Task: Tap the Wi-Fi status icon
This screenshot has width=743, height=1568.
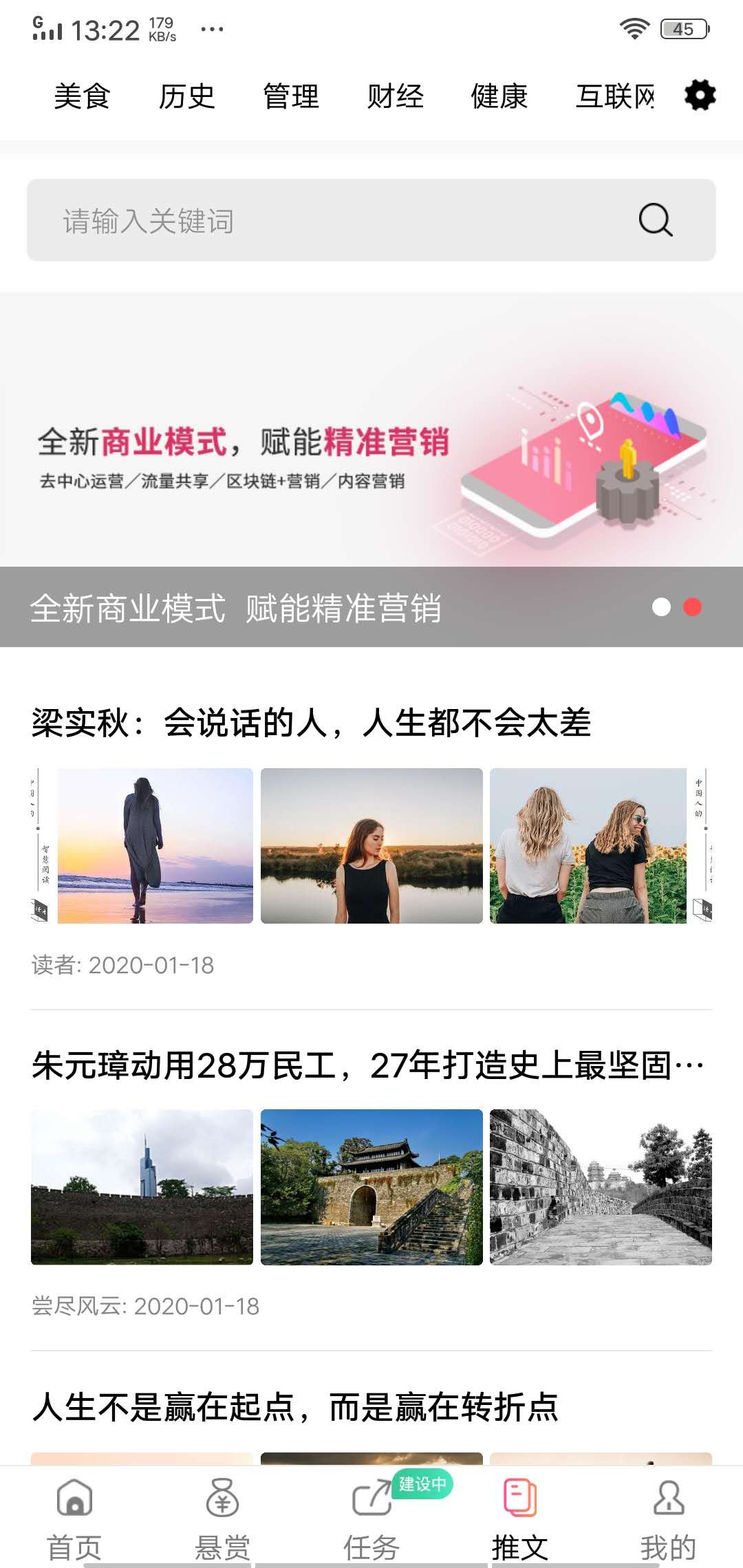Action: click(634, 28)
